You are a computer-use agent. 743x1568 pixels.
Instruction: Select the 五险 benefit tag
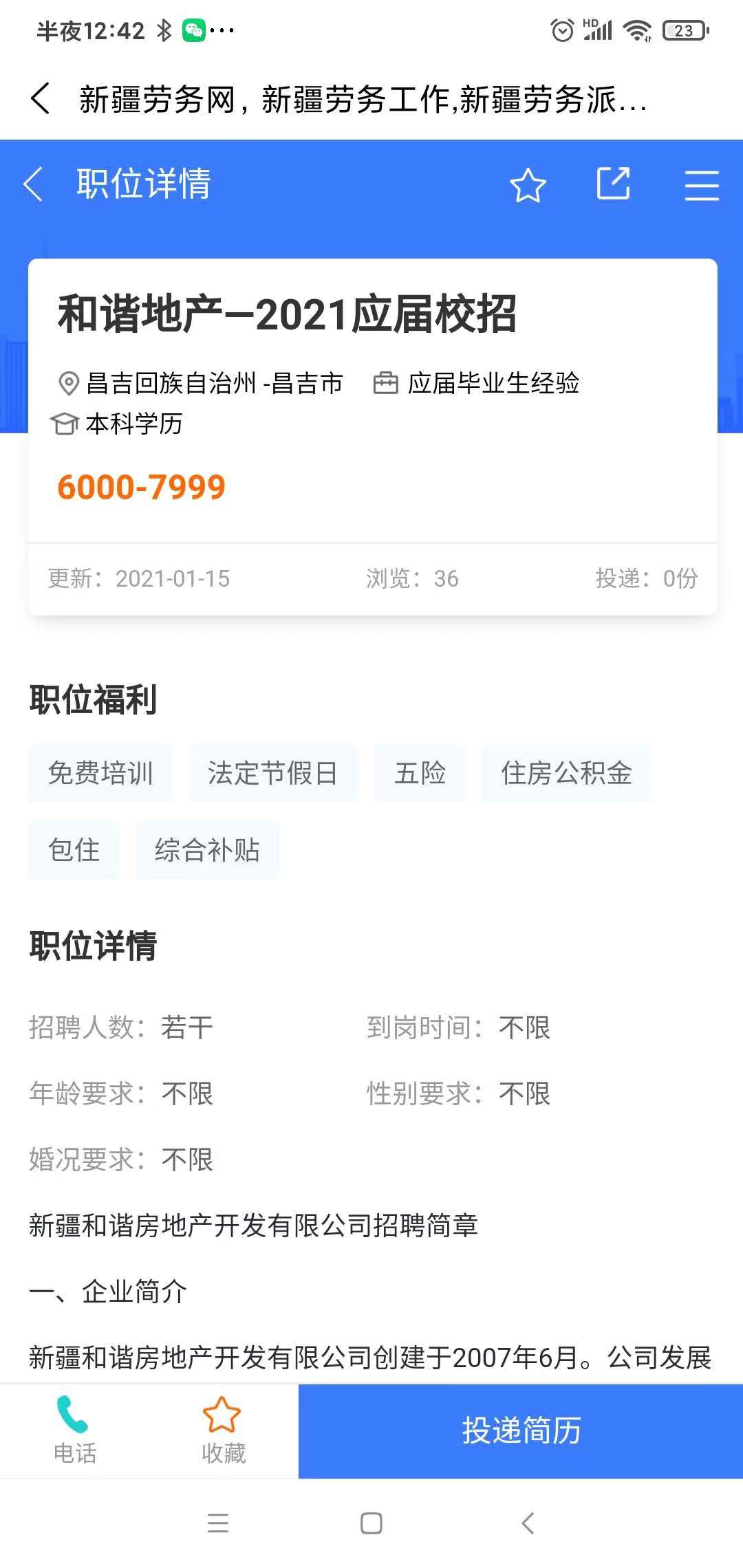click(419, 773)
